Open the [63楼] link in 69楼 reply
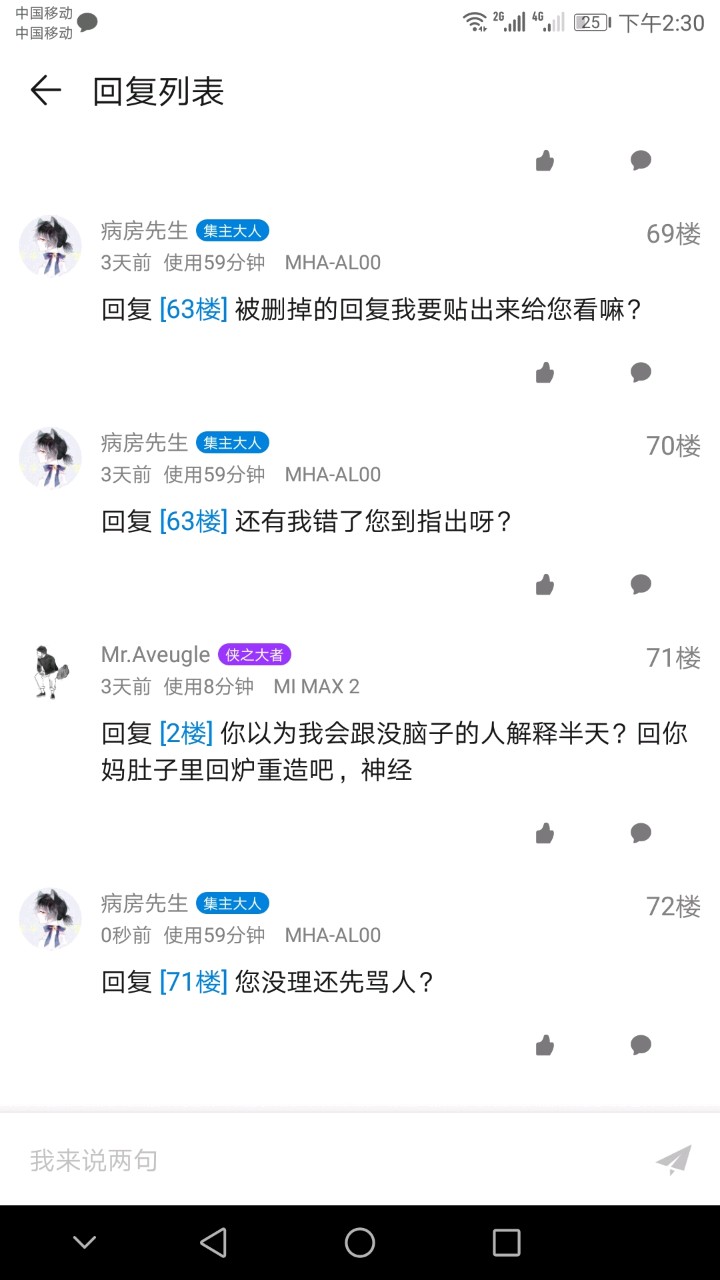 click(x=193, y=310)
